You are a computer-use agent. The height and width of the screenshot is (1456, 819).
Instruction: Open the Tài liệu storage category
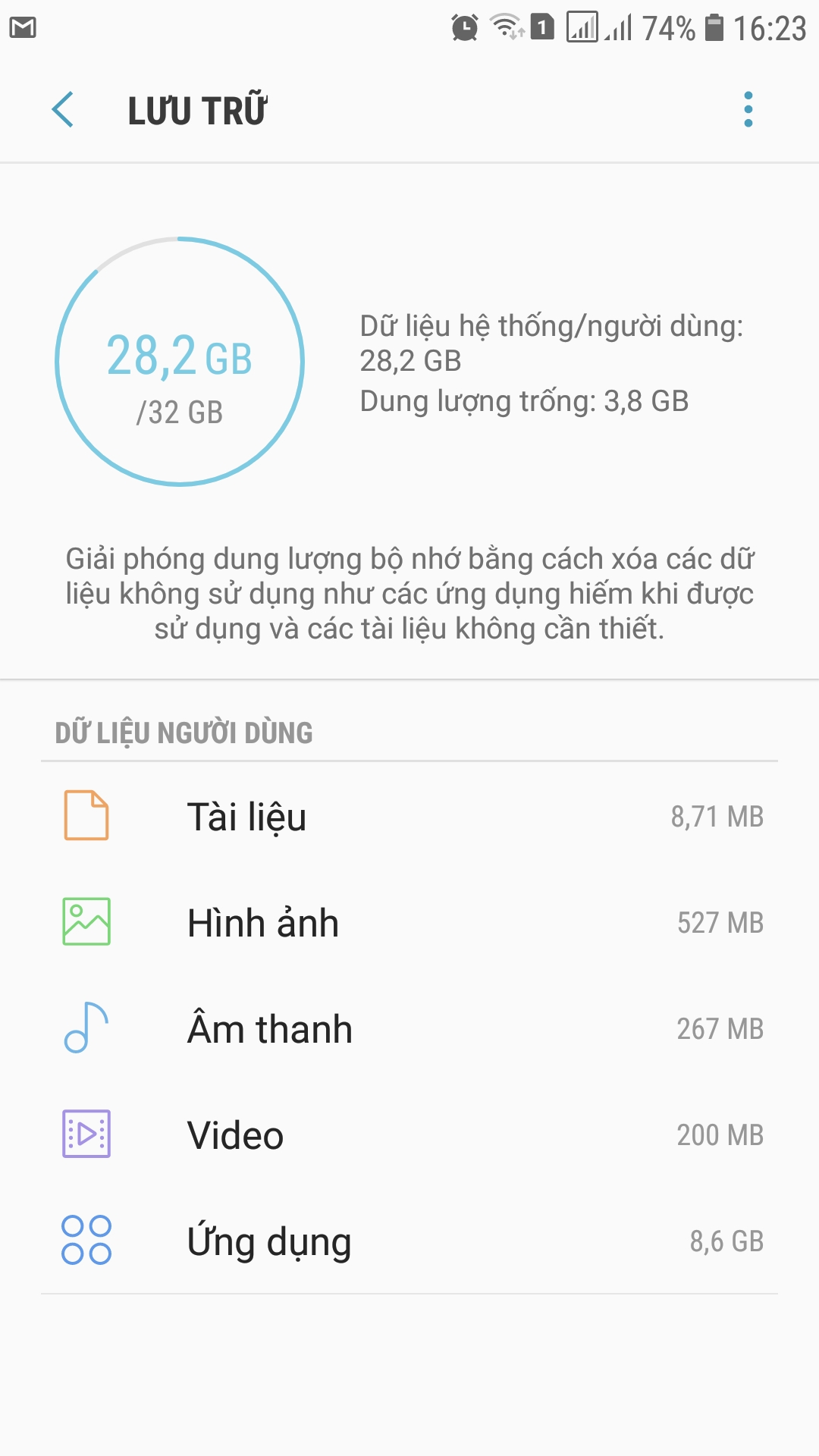click(x=409, y=816)
